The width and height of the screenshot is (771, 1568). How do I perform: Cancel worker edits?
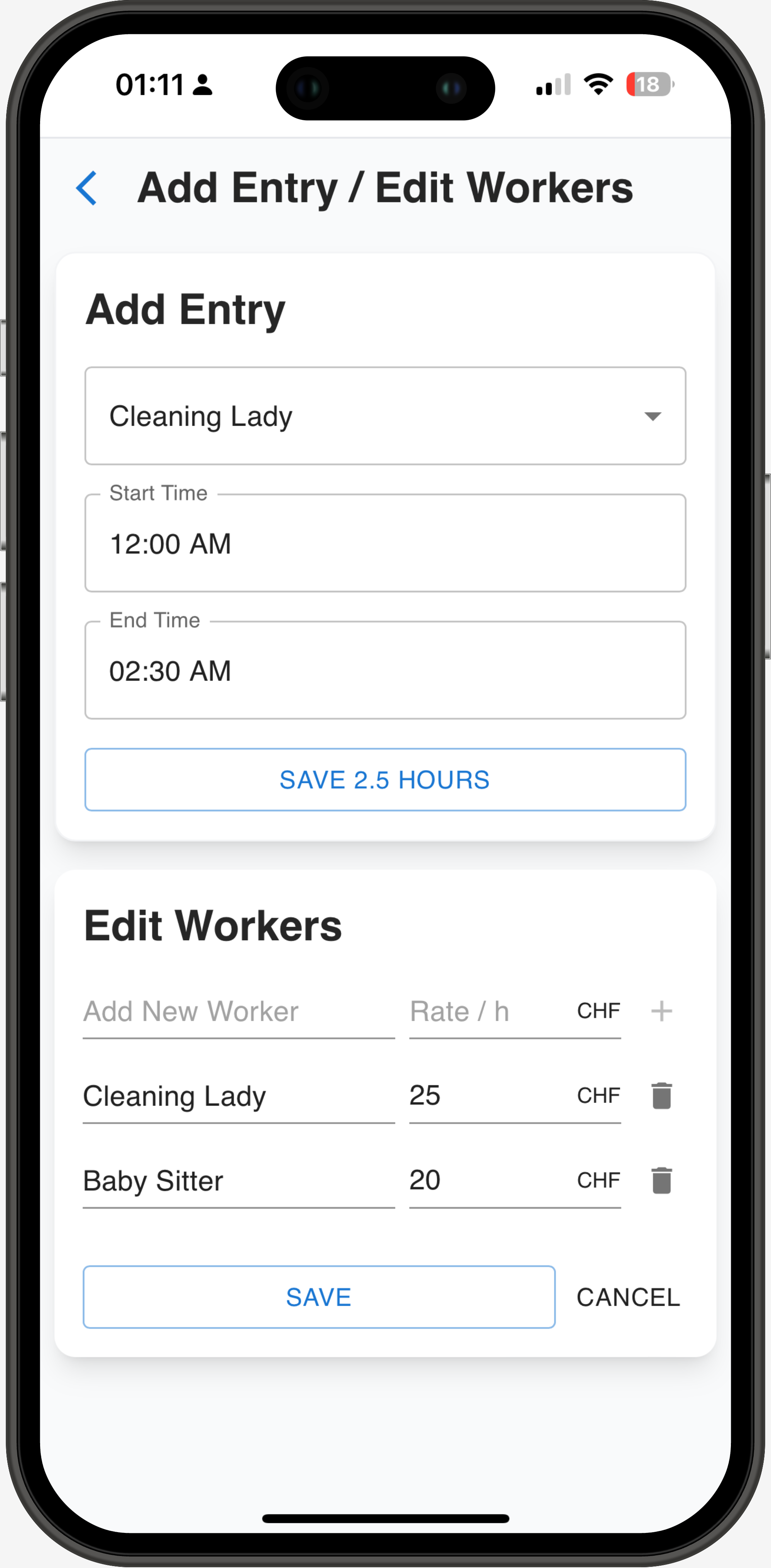(628, 1297)
